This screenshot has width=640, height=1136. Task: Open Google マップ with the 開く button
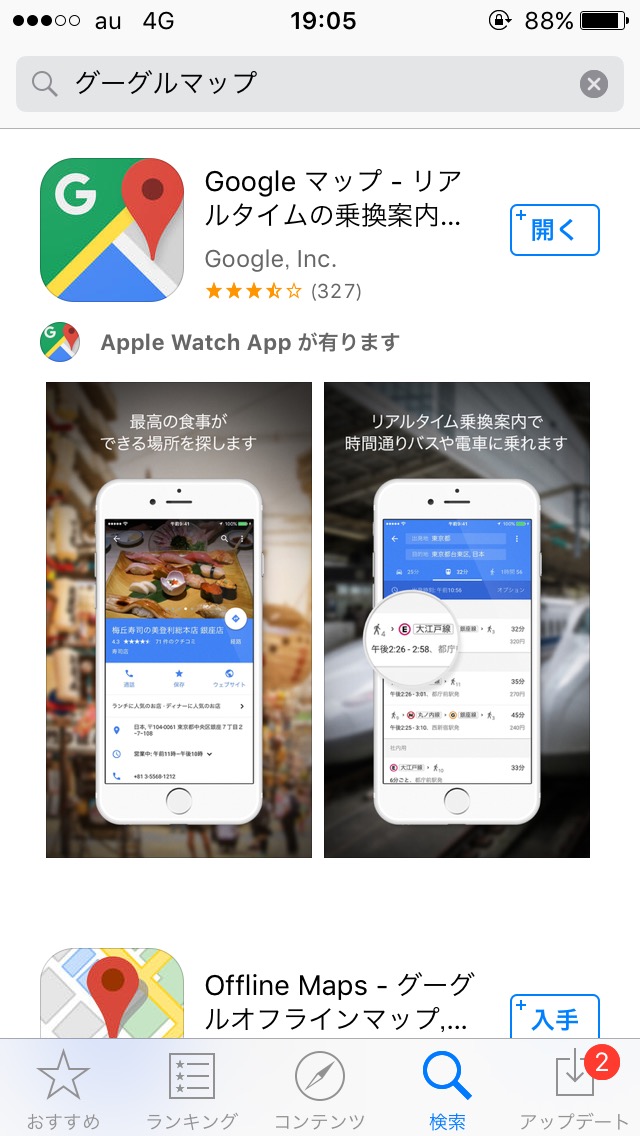point(554,230)
